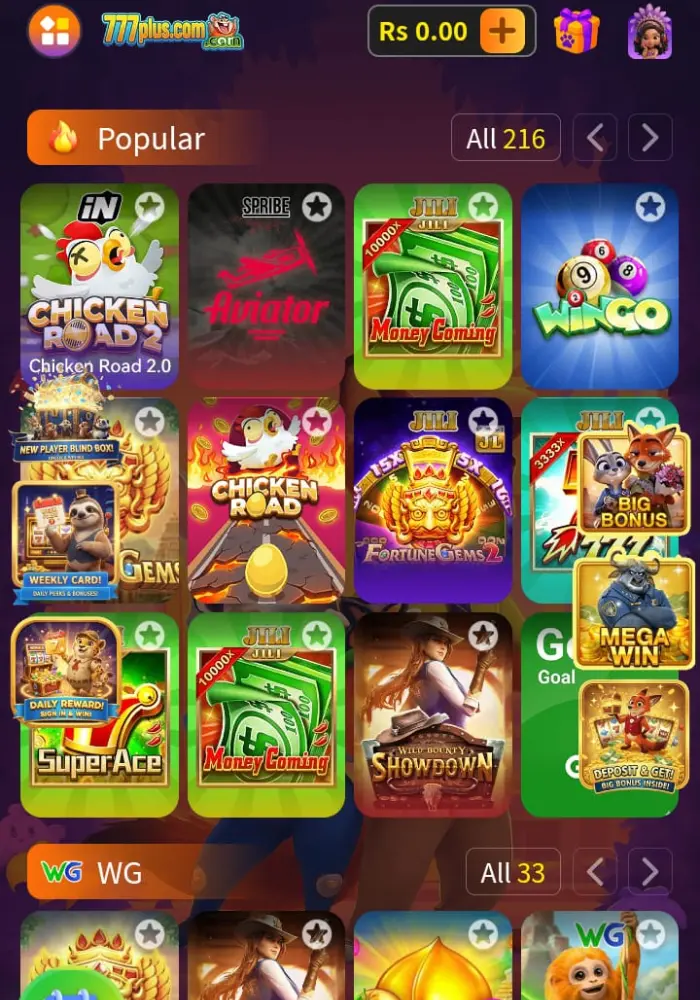Image resolution: width=700 pixels, height=1000 pixels.
Task: Open the main menu grid button
Action: pyautogui.click(x=55, y=31)
